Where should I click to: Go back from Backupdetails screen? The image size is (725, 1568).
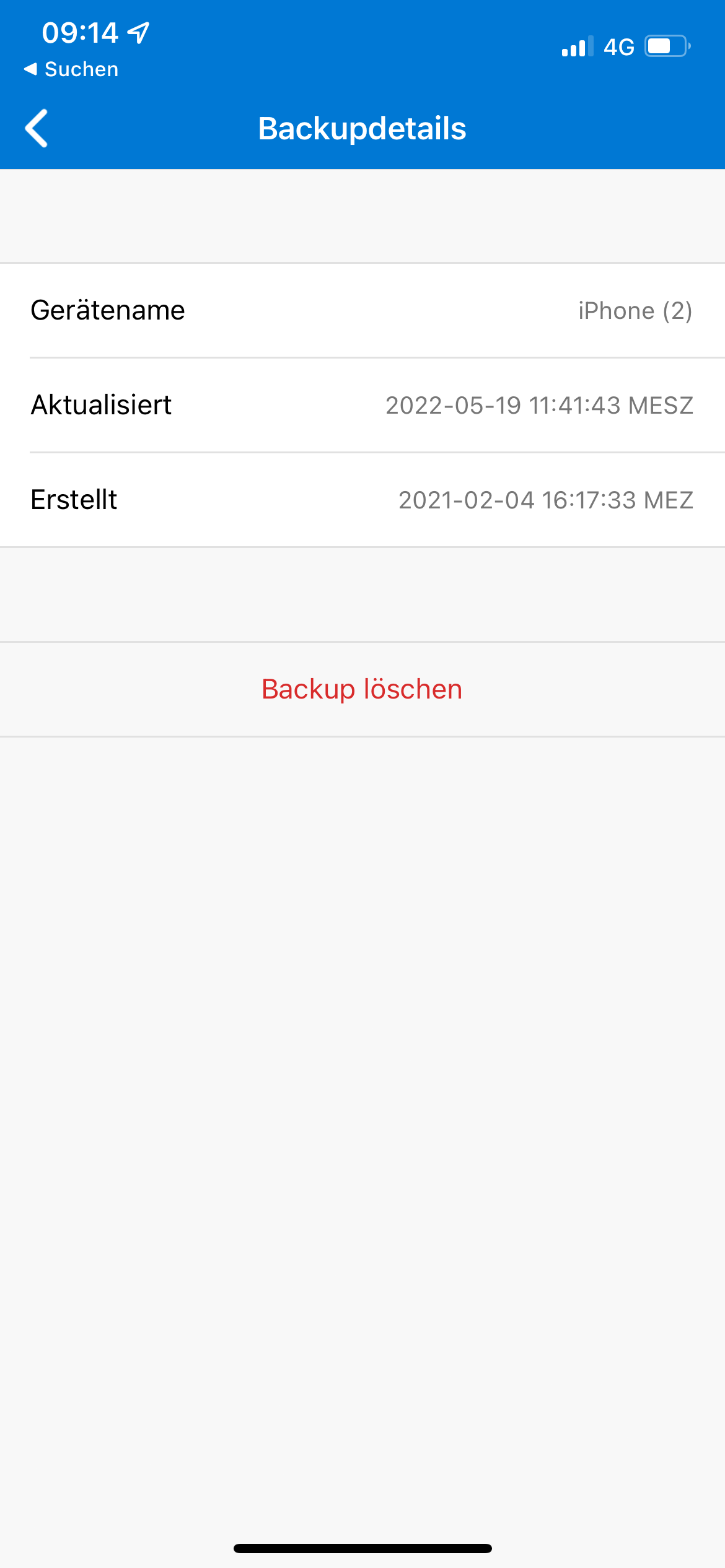point(37,128)
